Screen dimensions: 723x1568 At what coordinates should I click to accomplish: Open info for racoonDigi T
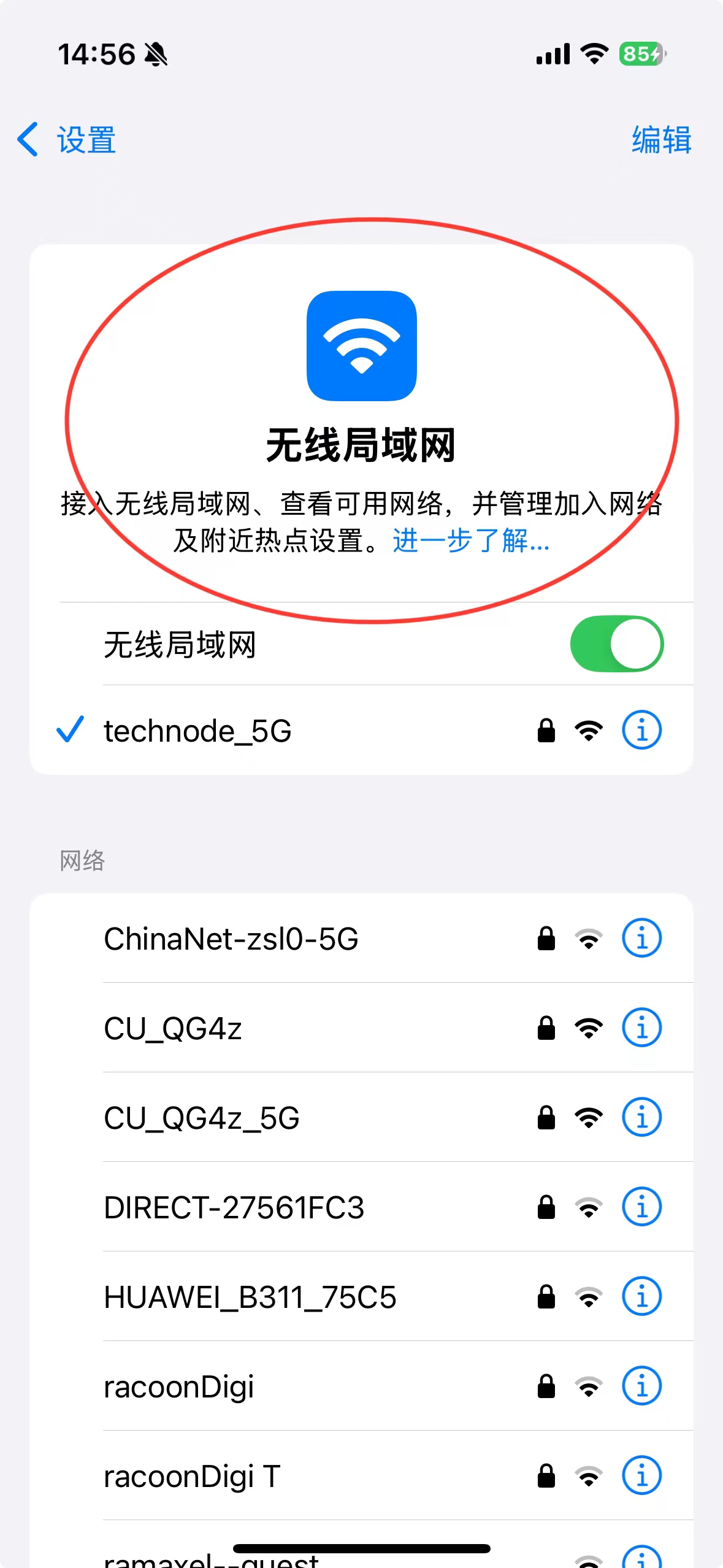pyautogui.click(x=641, y=1475)
